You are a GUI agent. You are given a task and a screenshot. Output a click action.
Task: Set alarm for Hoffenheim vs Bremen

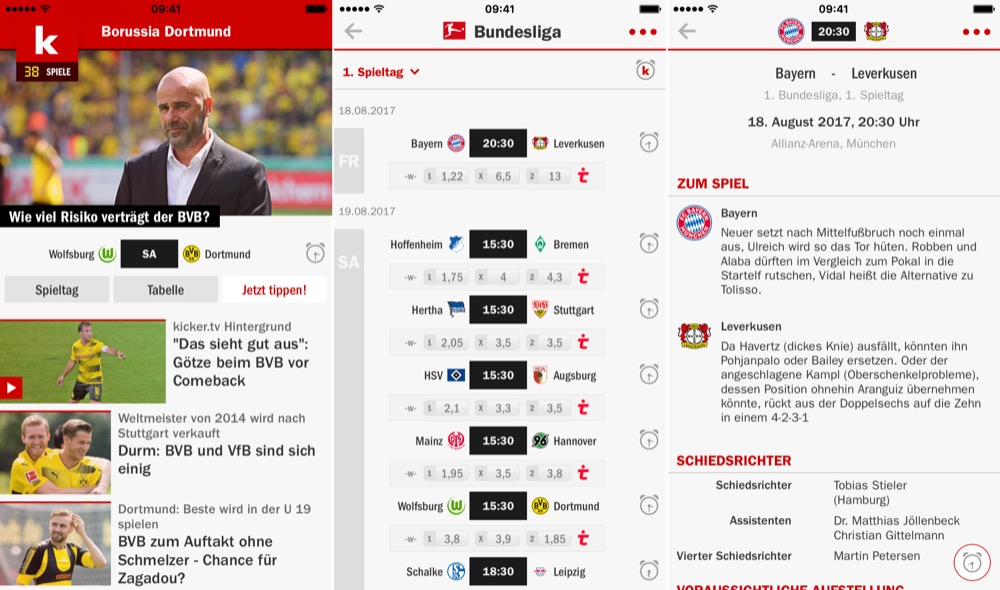649,243
